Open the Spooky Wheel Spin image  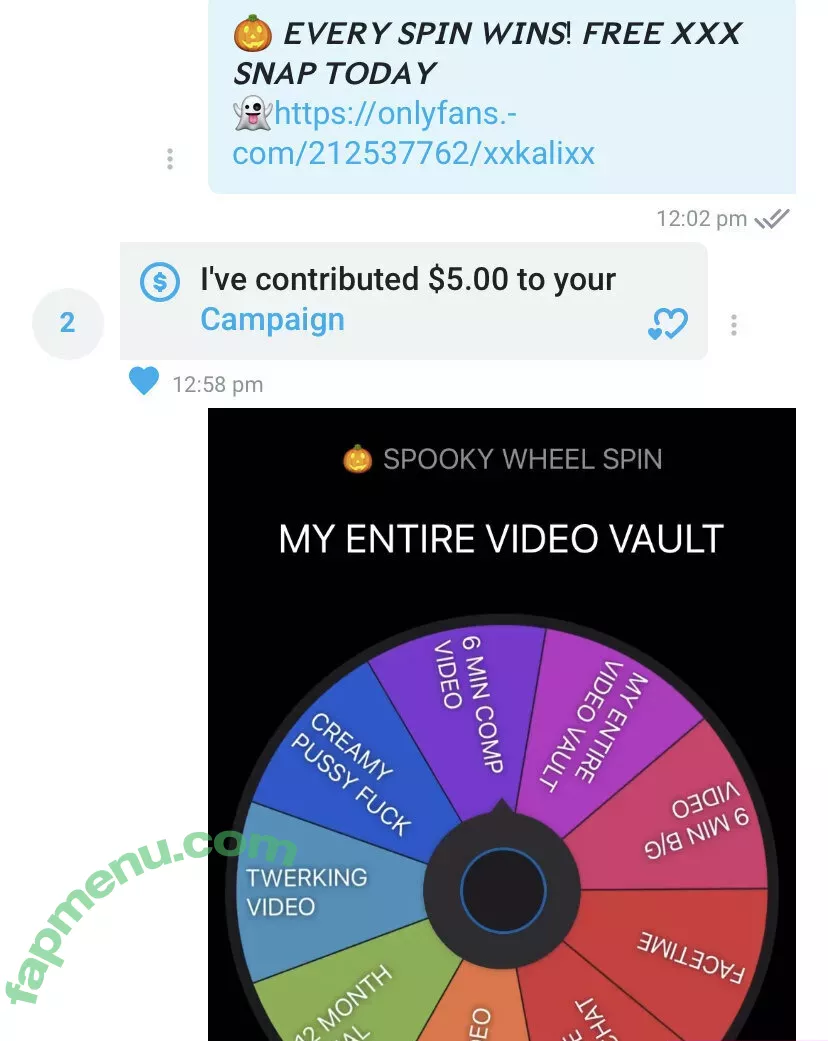pyautogui.click(x=501, y=724)
